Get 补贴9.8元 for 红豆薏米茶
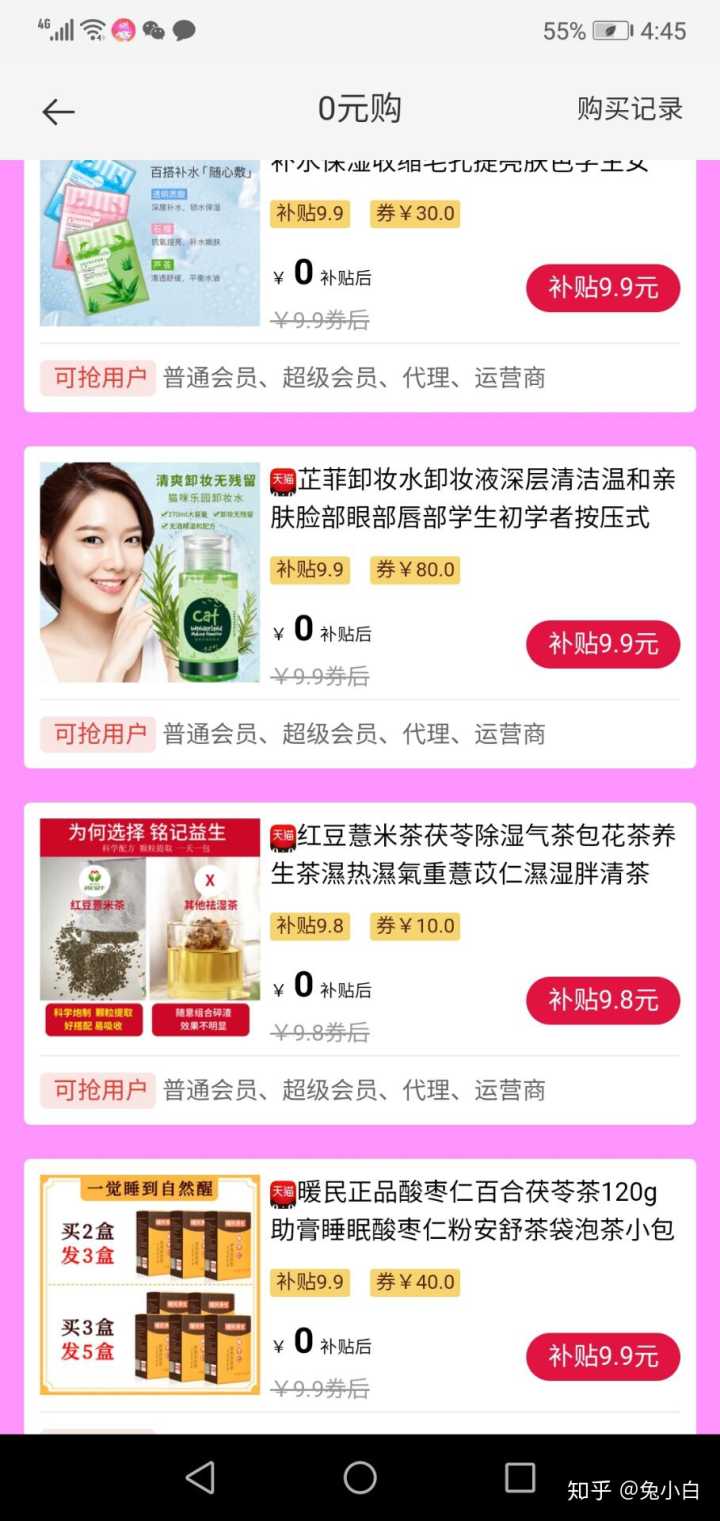Viewport: 720px width, 1521px height. pyautogui.click(x=603, y=1000)
